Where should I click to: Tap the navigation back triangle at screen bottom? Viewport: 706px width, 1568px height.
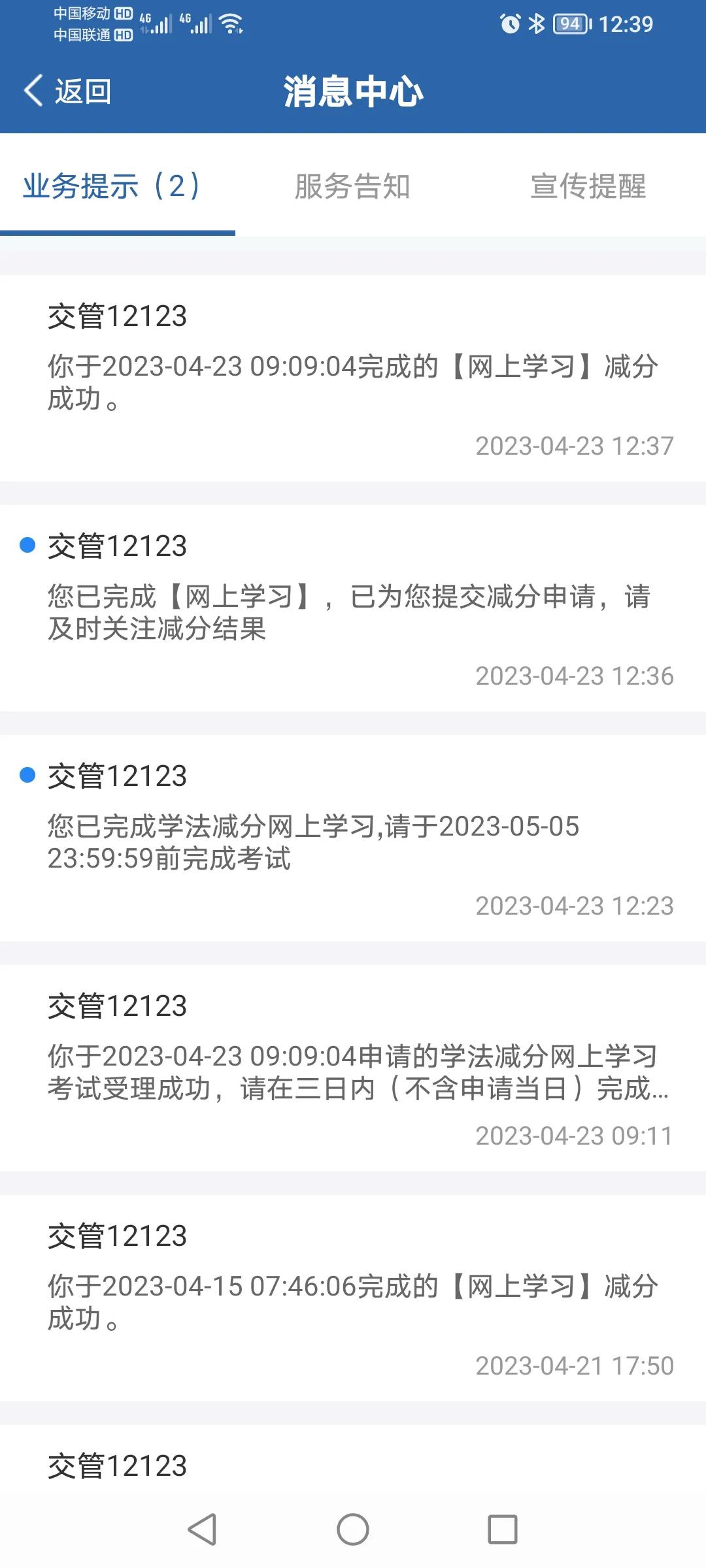point(203,1529)
